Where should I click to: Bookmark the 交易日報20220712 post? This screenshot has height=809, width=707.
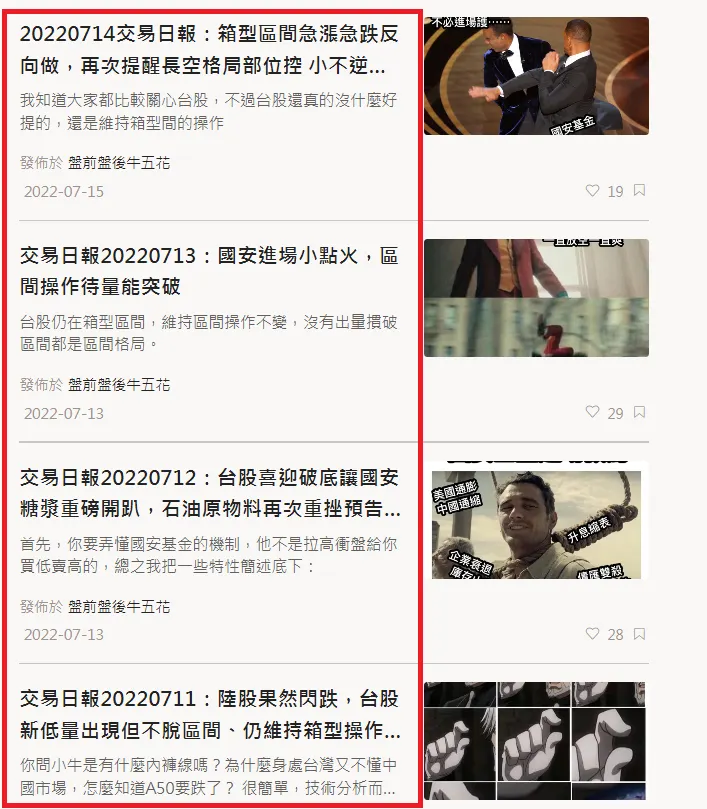click(x=640, y=634)
